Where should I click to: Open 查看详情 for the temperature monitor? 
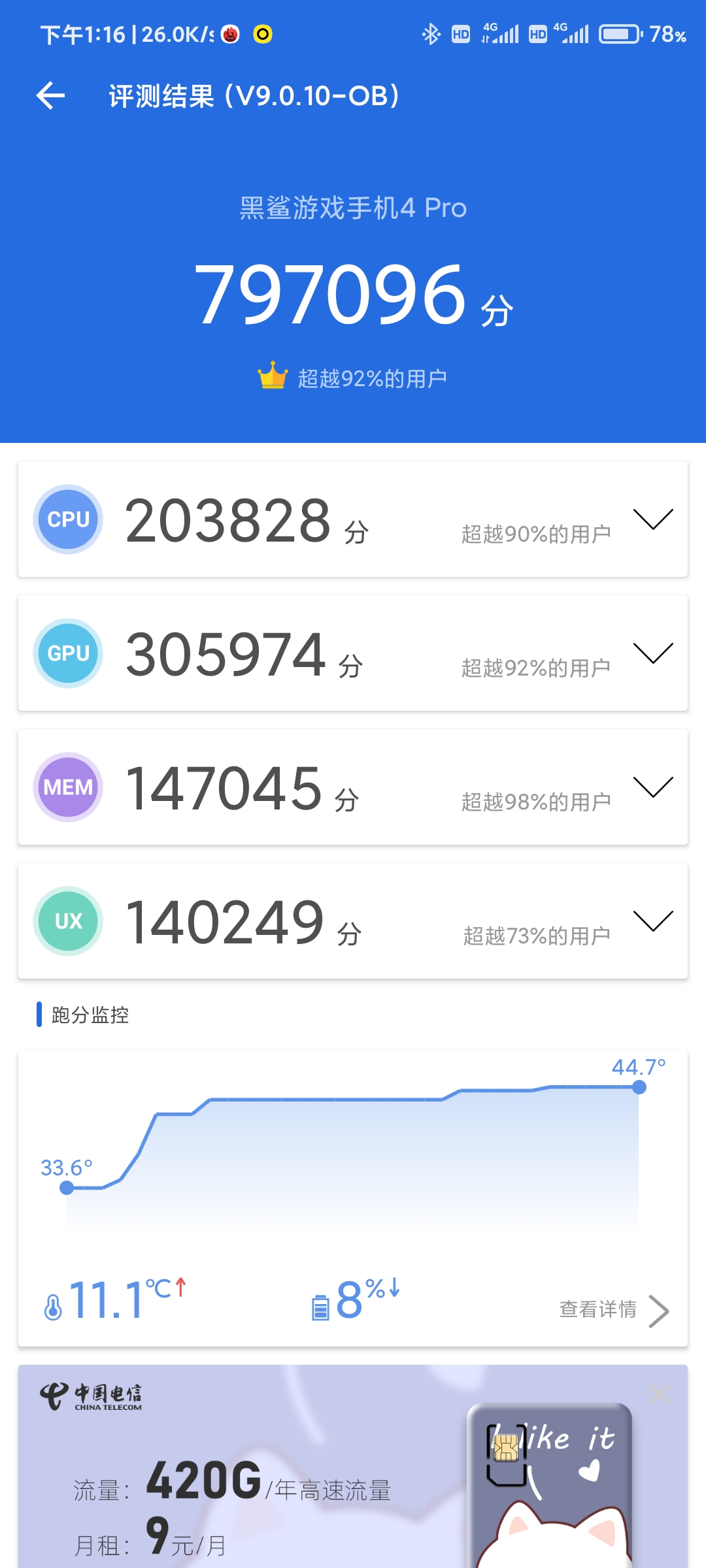pyautogui.click(x=613, y=1310)
